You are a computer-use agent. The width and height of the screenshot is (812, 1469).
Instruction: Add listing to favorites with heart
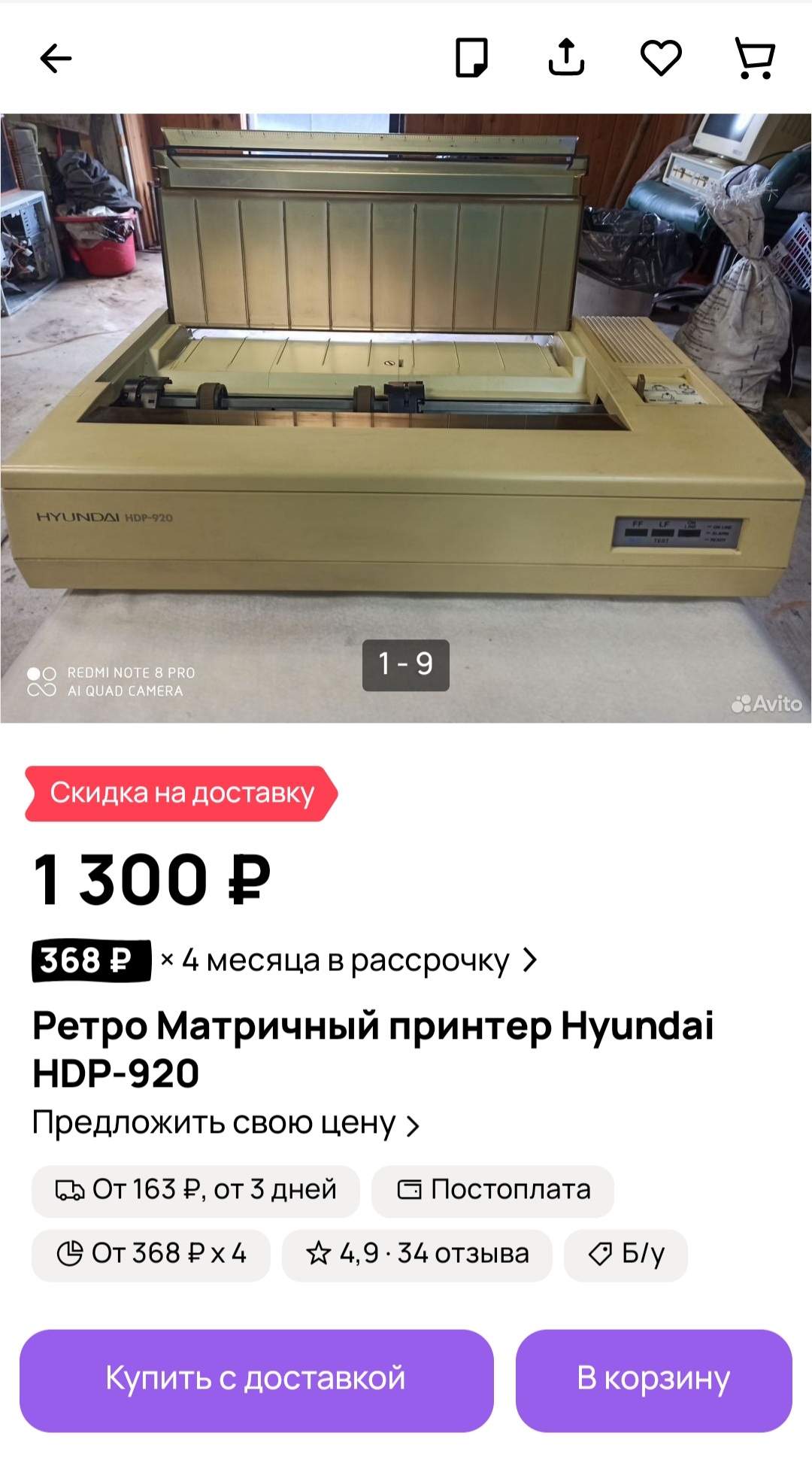[x=661, y=58]
